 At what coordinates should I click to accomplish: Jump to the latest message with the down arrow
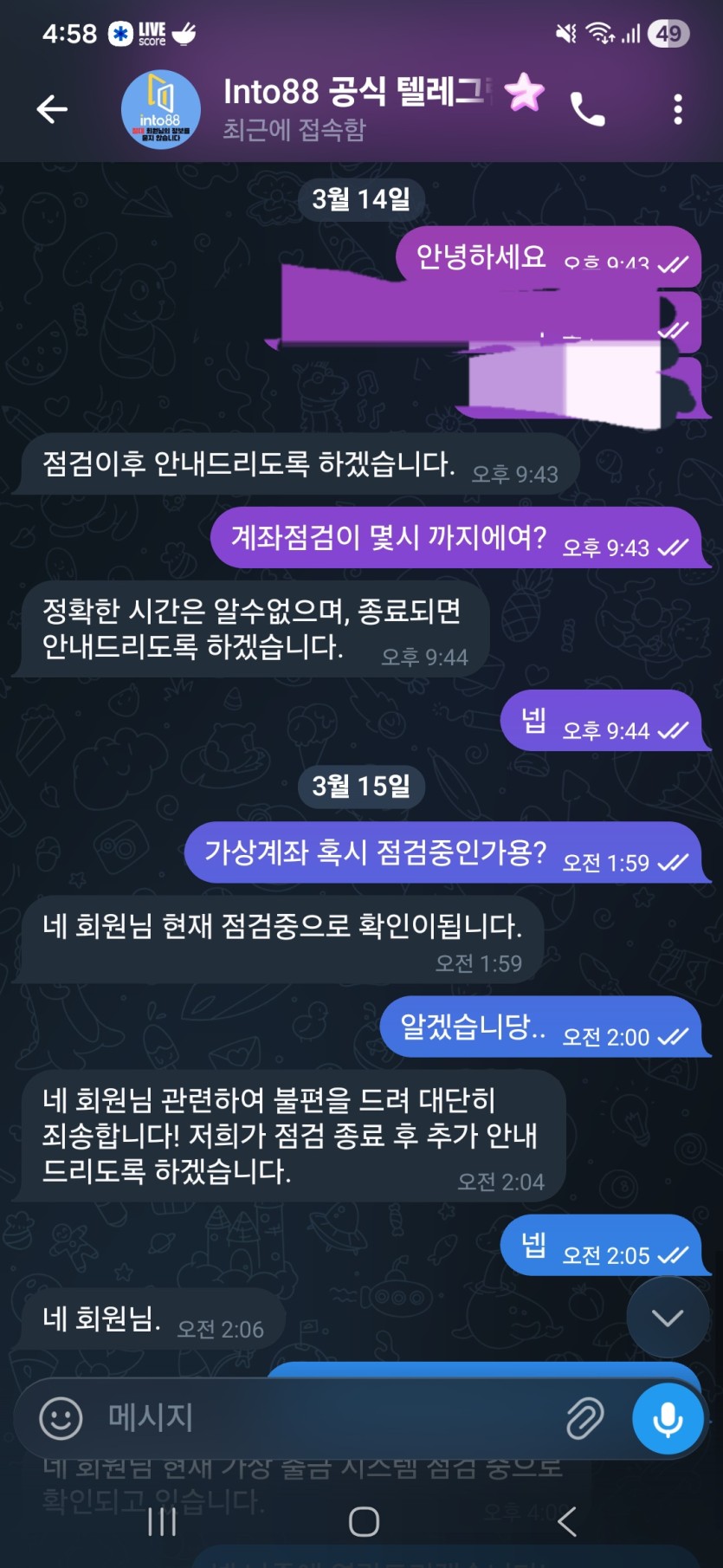(667, 1318)
